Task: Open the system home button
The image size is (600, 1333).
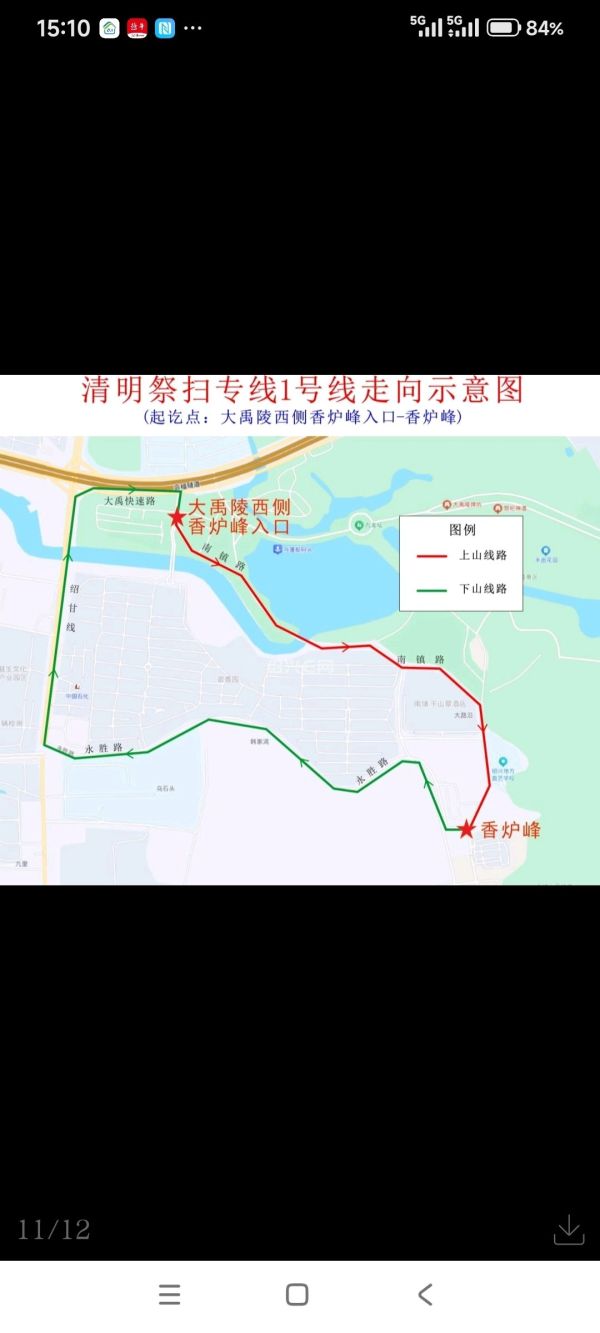Action: (x=297, y=1295)
